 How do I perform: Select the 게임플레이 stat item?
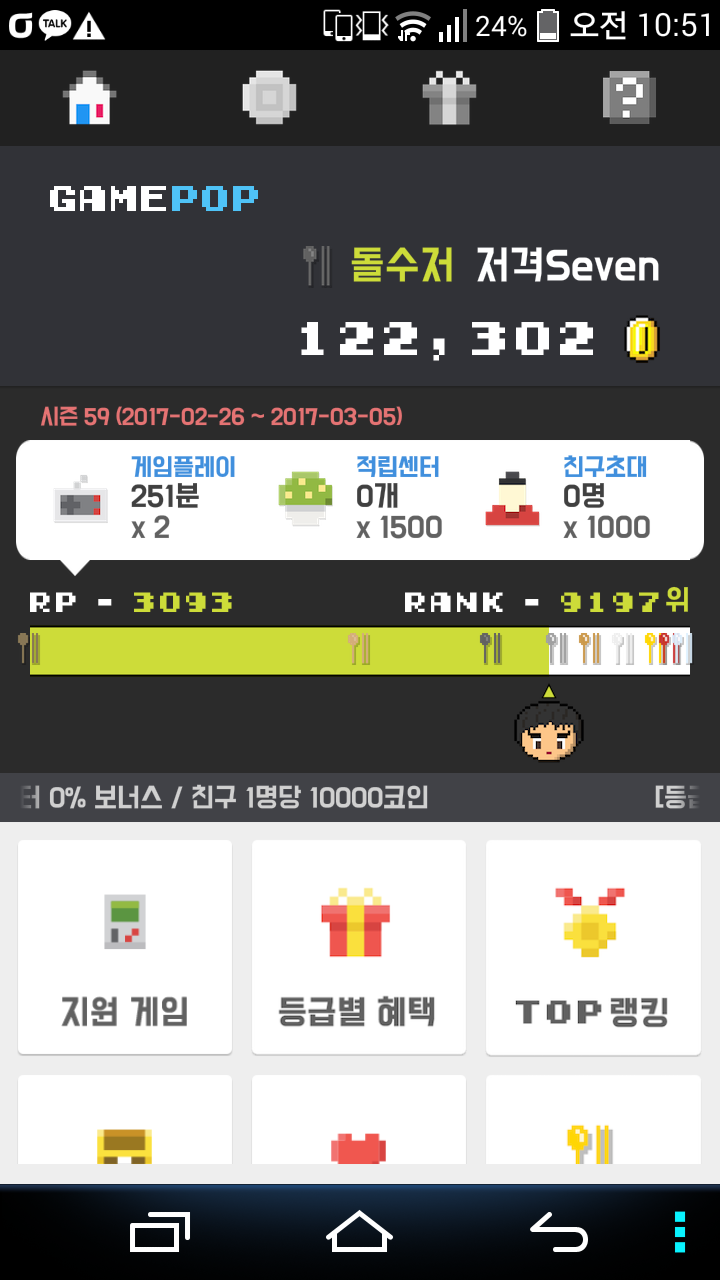pos(145,498)
